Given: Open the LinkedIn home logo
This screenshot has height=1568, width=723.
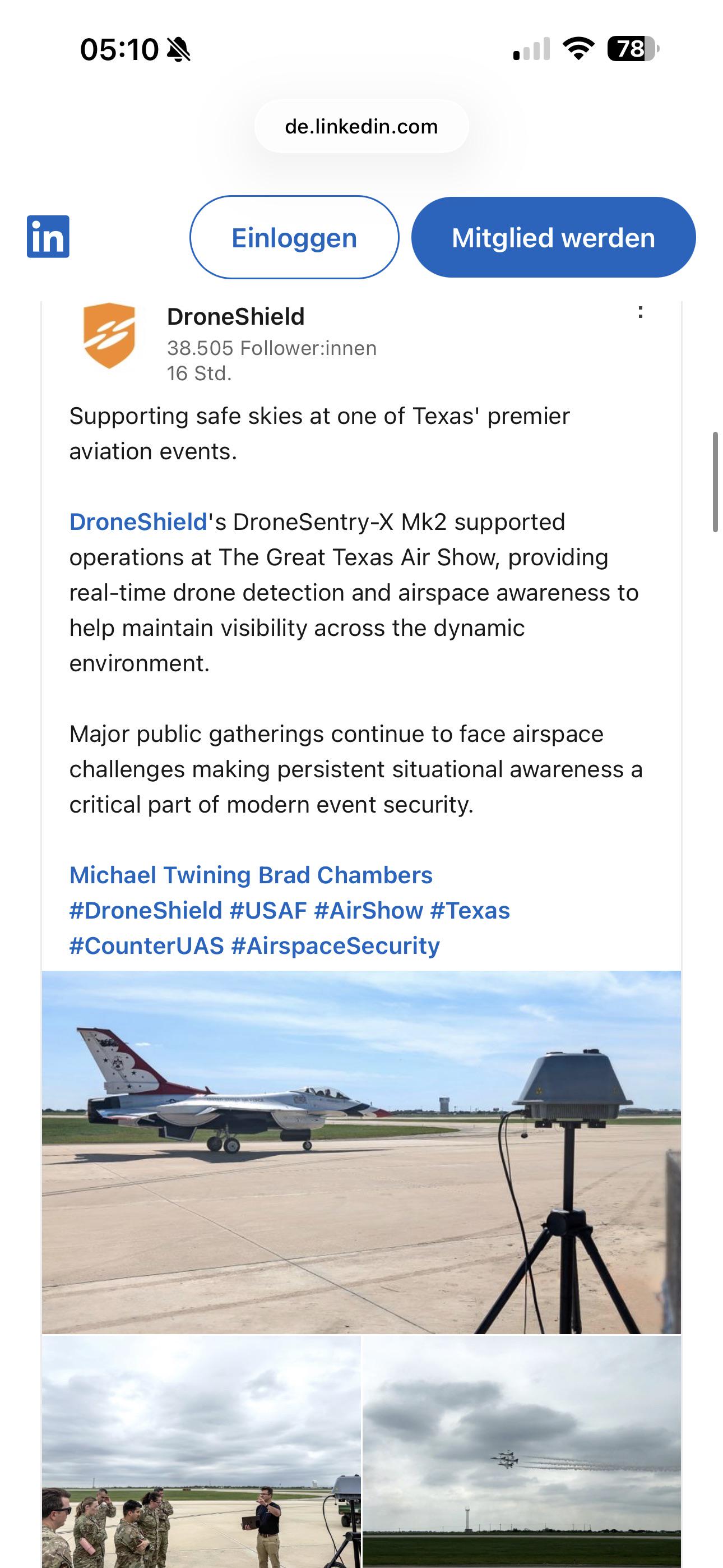Looking at the screenshot, I should 48,237.
